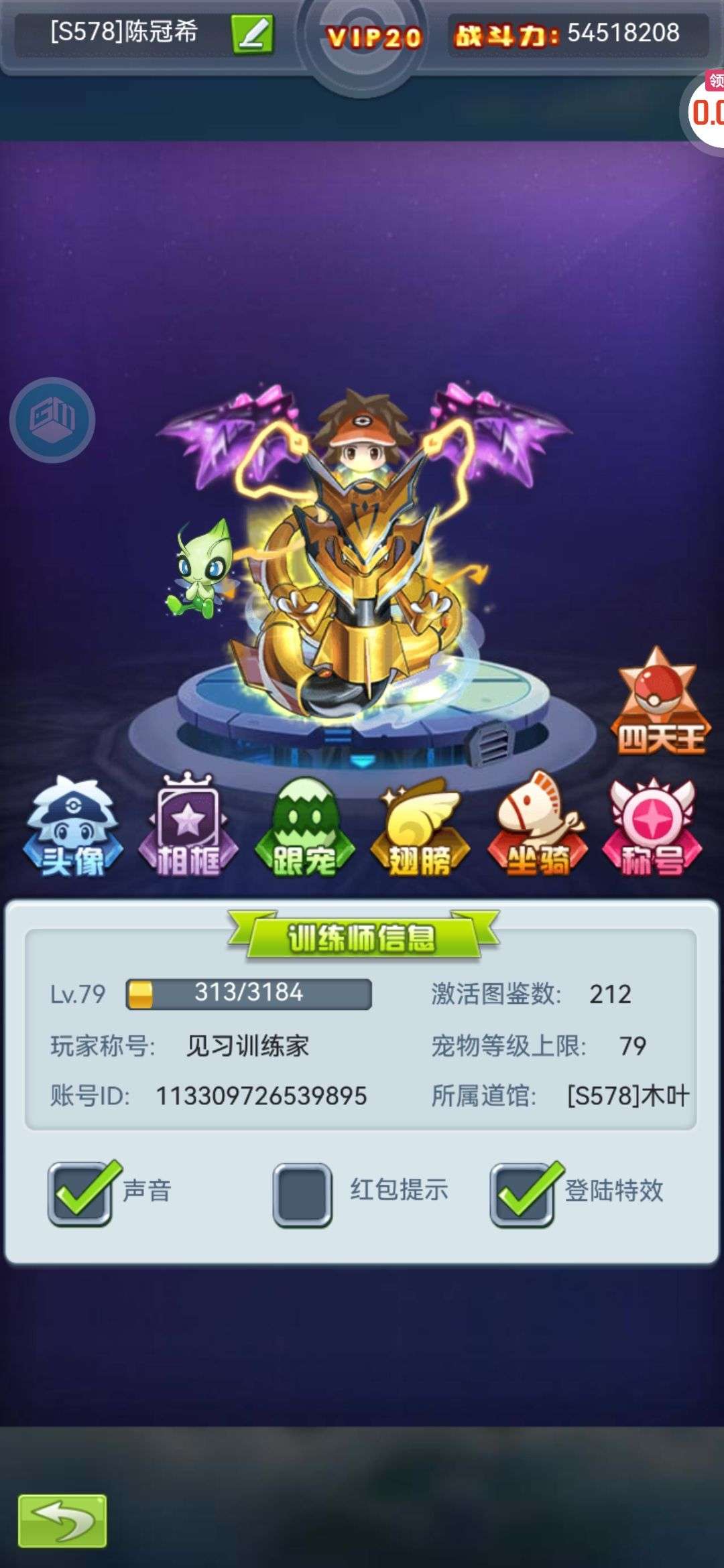724x1568 pixels.
Task: Open the 四天王 badge
Action: pos(660,701)
